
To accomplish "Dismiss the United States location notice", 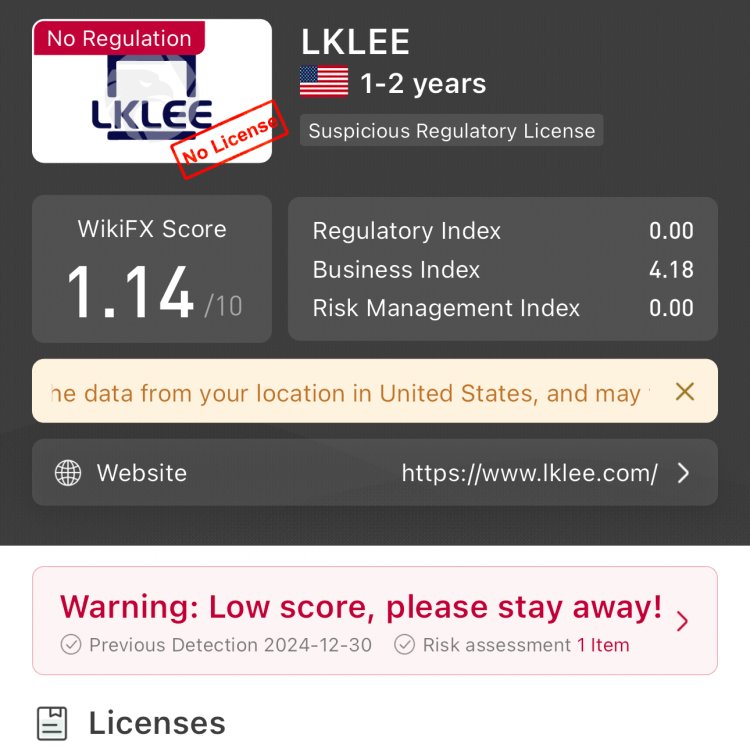I will pos(684,391).
